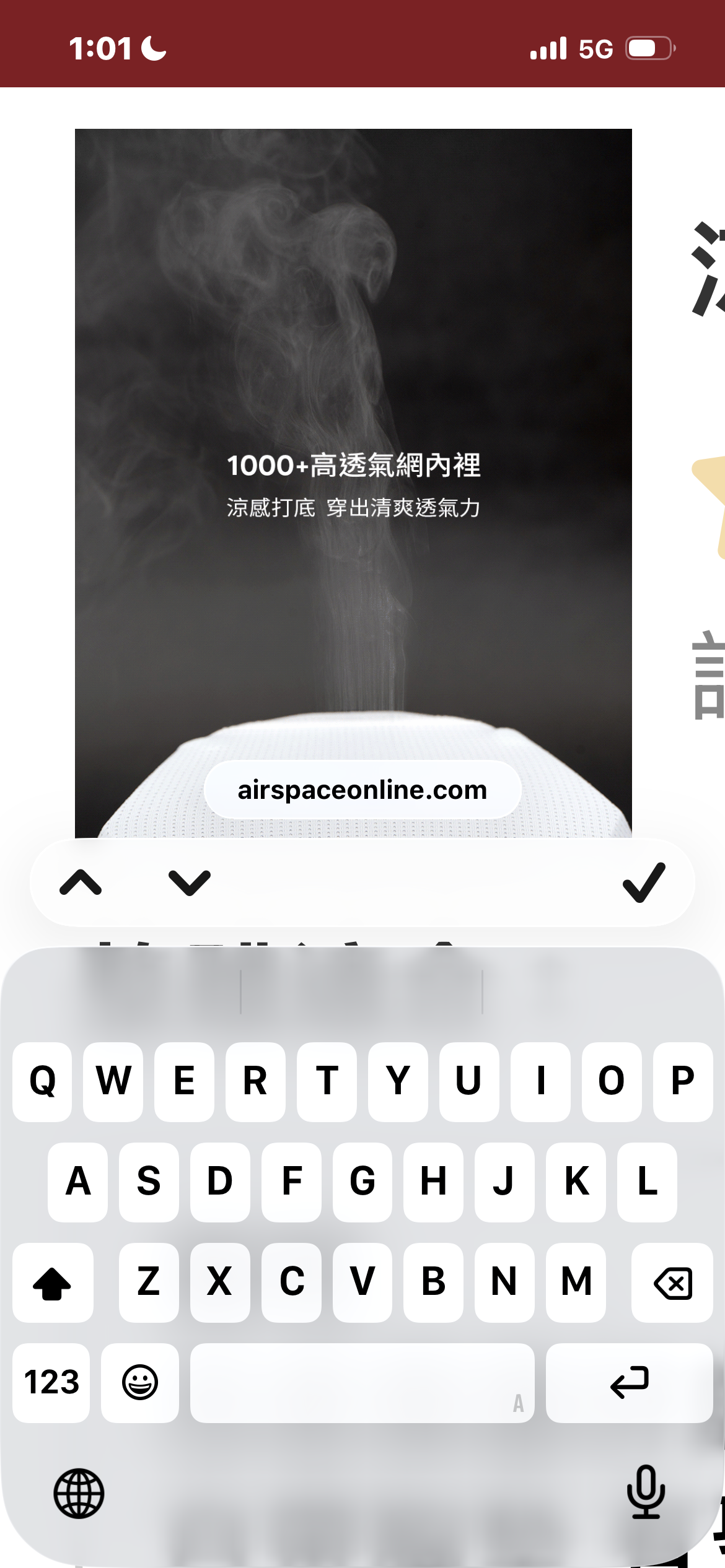Switch keyboard to 123 numbers
The image size is (725, 1568).
pos(51,1382)
